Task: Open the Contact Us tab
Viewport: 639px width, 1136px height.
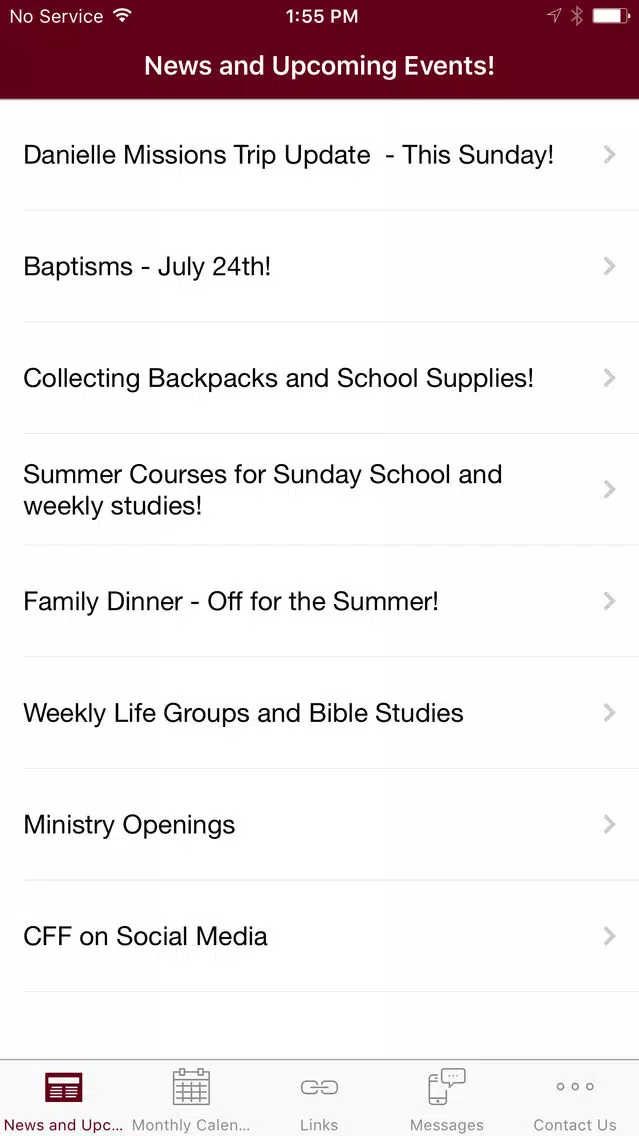Action: point(575,1099)
